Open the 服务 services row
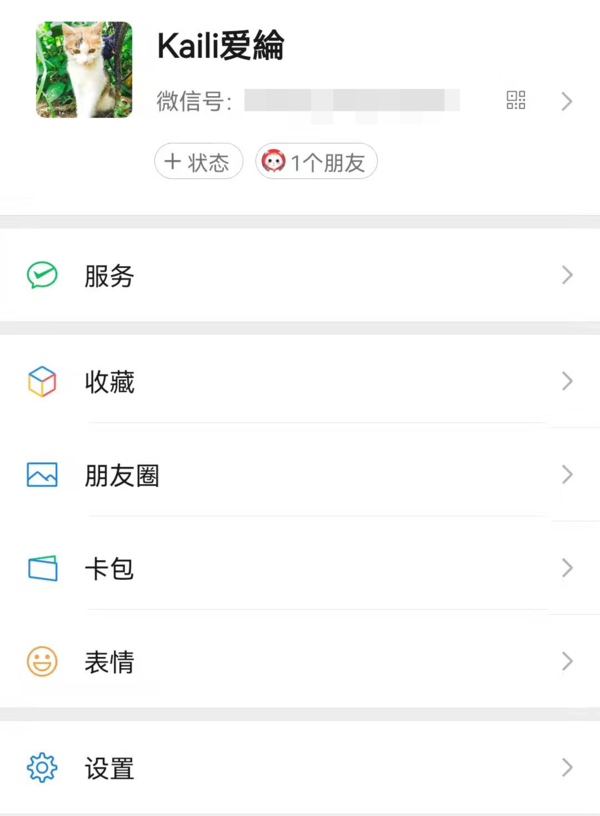The image size is (600, 816). (x=300, y=276)
